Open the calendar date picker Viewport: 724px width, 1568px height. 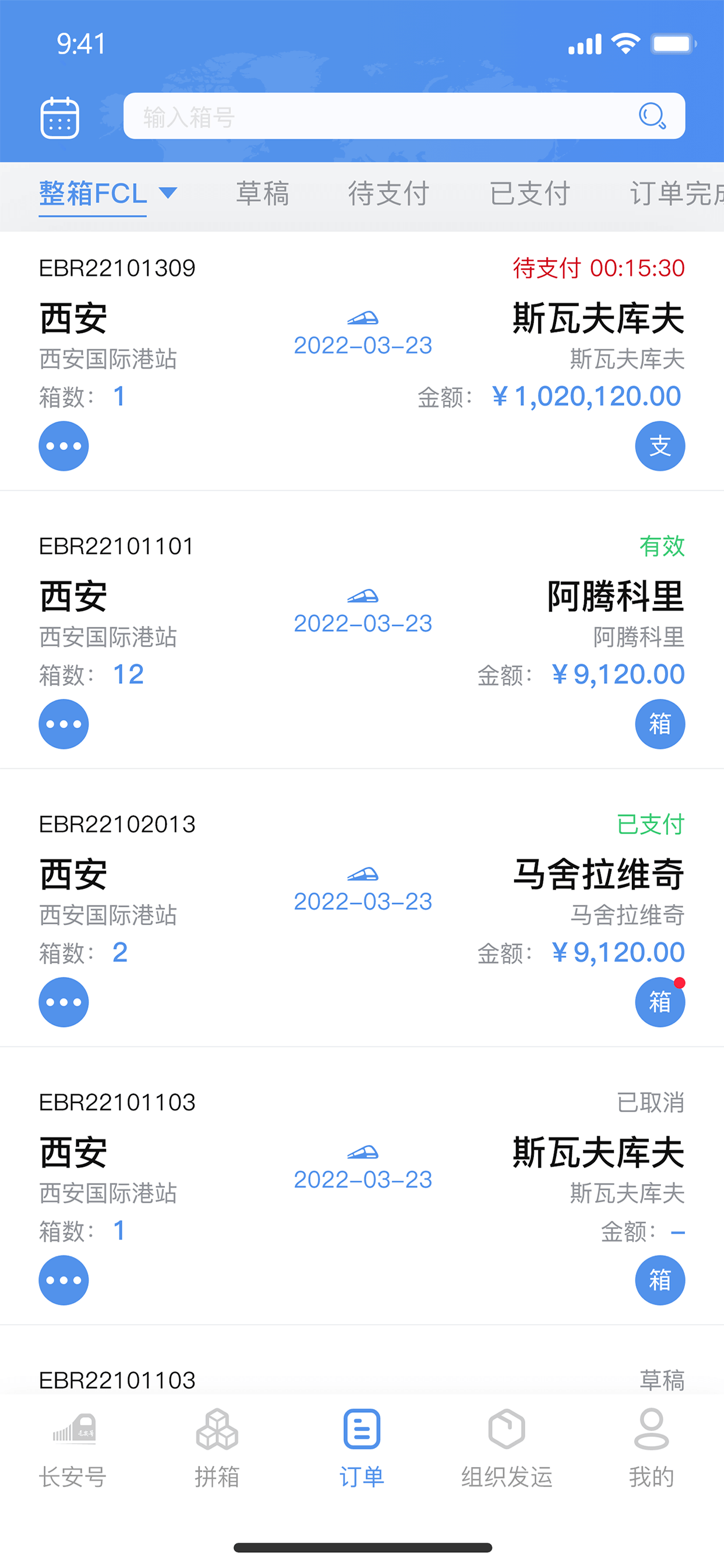(x=59, y=117)
